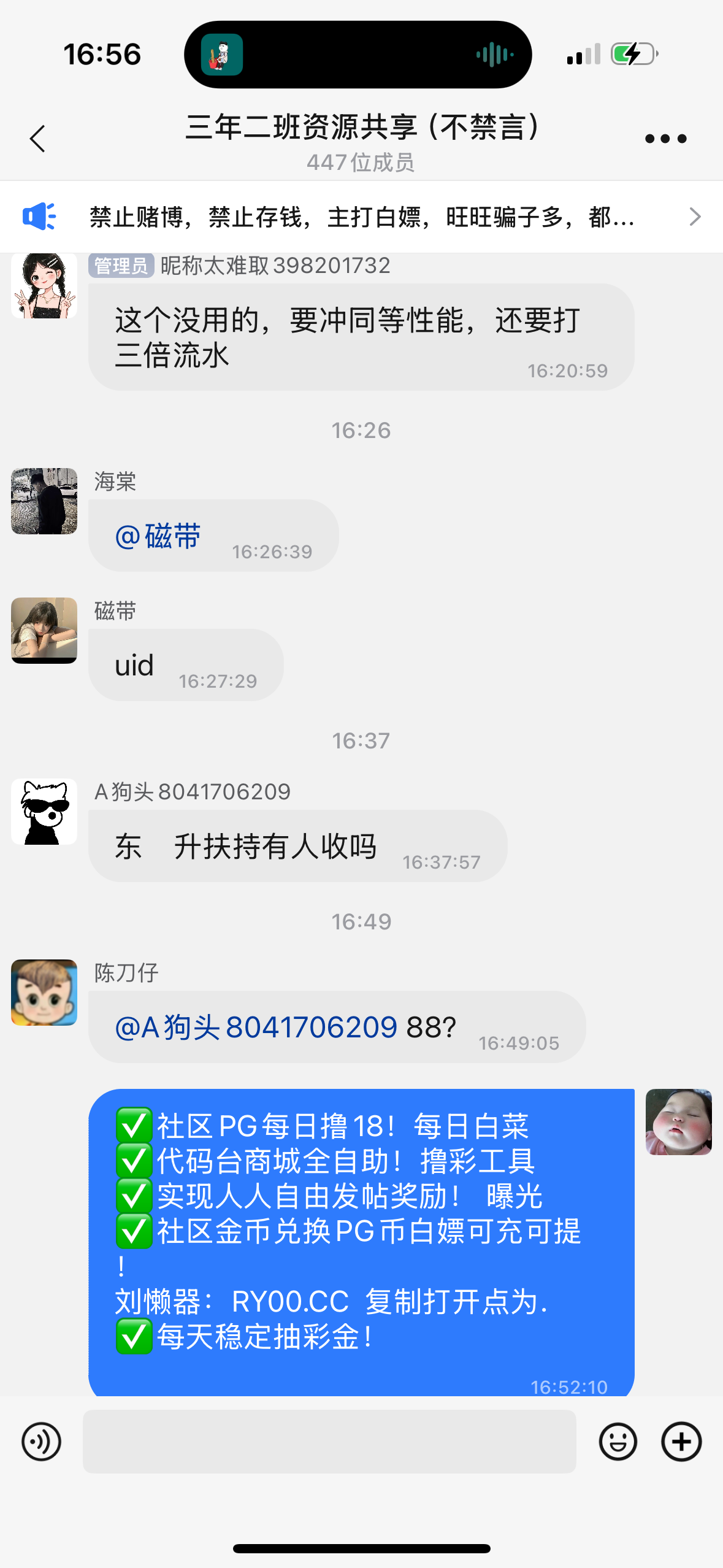This screenshot has height=1568, width=723.
Task: Open 陈刀仔's avatar profile
Action: [x=44, y=993]
